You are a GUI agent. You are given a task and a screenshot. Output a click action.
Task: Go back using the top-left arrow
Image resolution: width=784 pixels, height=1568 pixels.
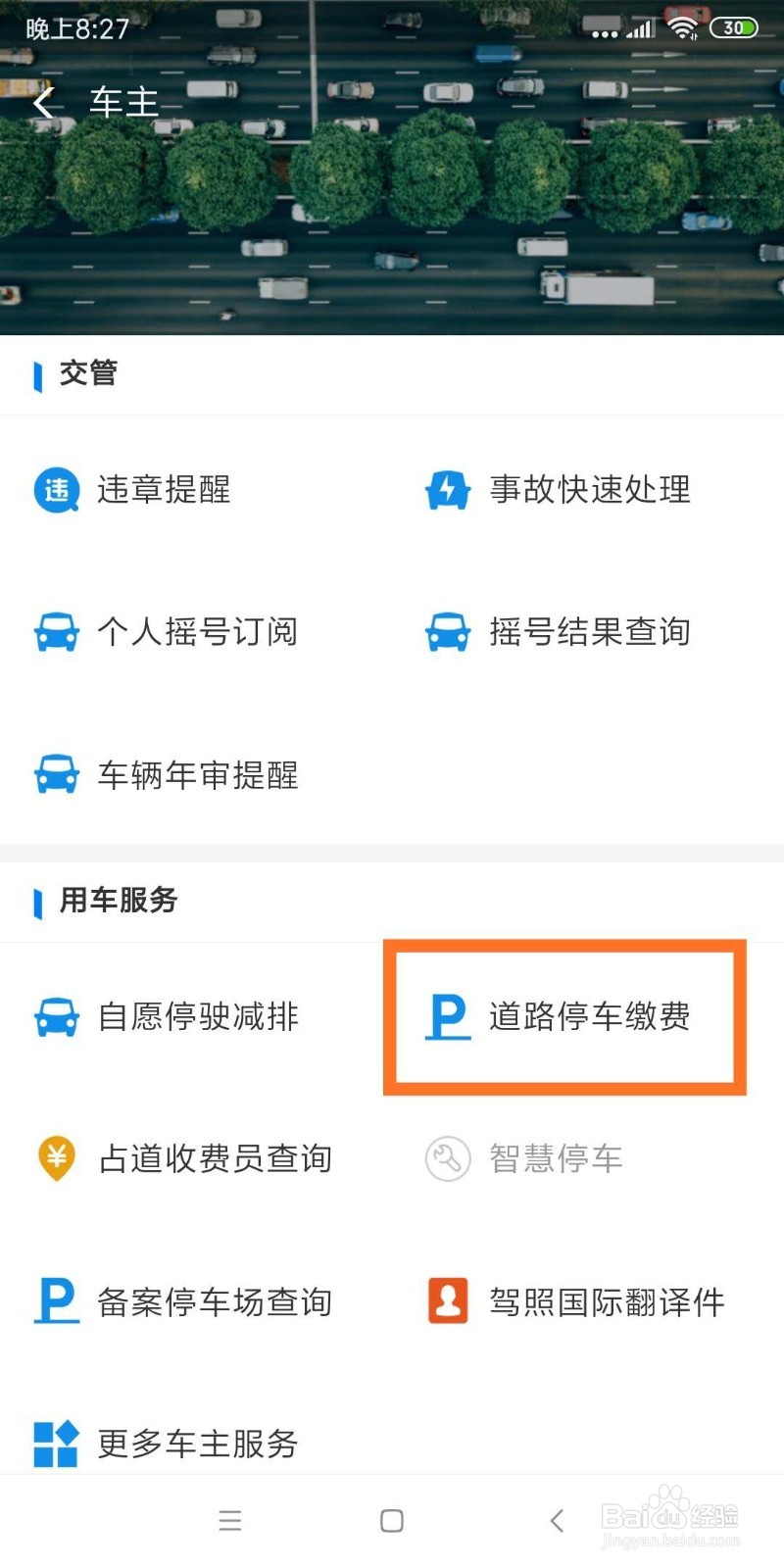click(43, 102)
